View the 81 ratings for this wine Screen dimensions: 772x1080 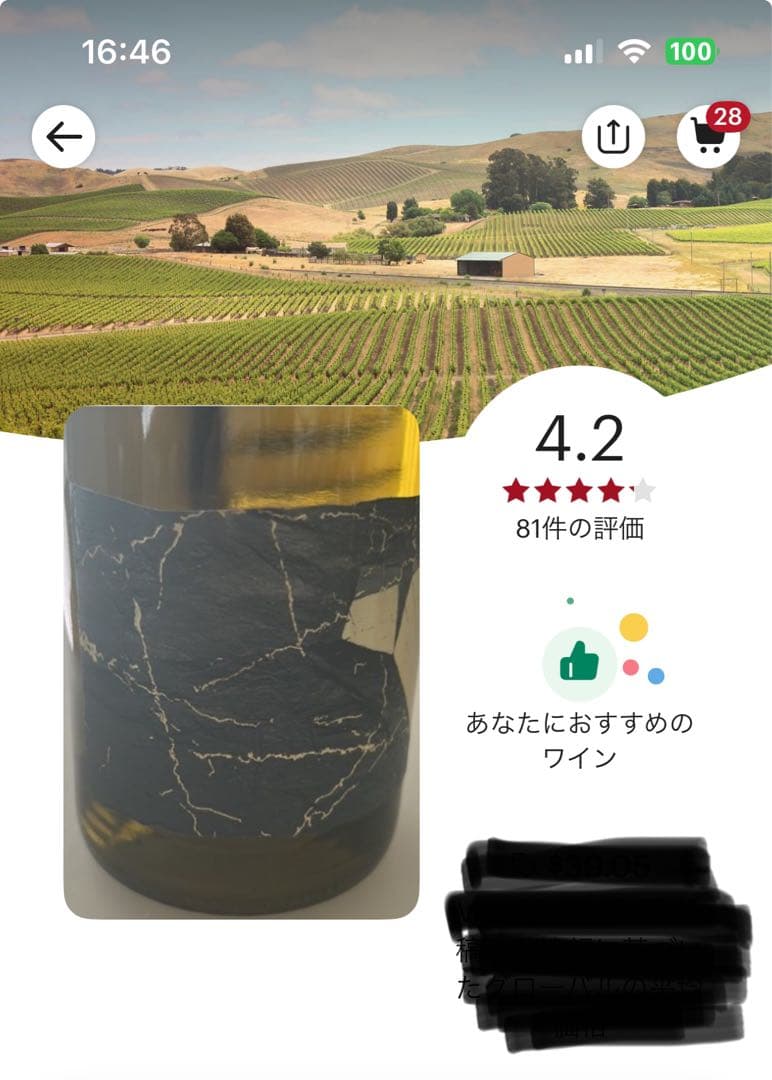pyautogui.click(x=579, y=530)
